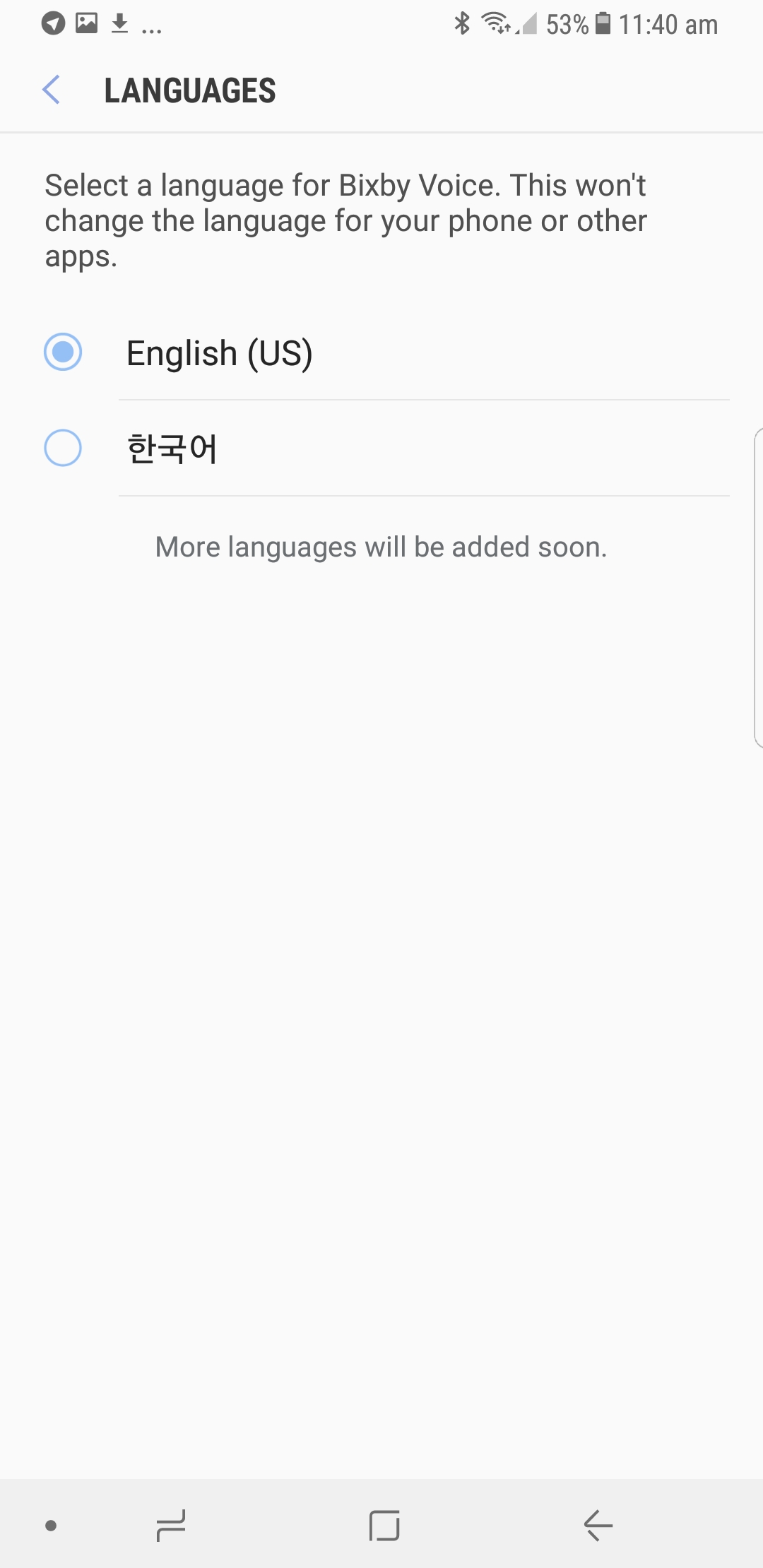Open recent apps from navigation bar
Viewport: 763px width, 1568px height.
tap(170, 1526)
